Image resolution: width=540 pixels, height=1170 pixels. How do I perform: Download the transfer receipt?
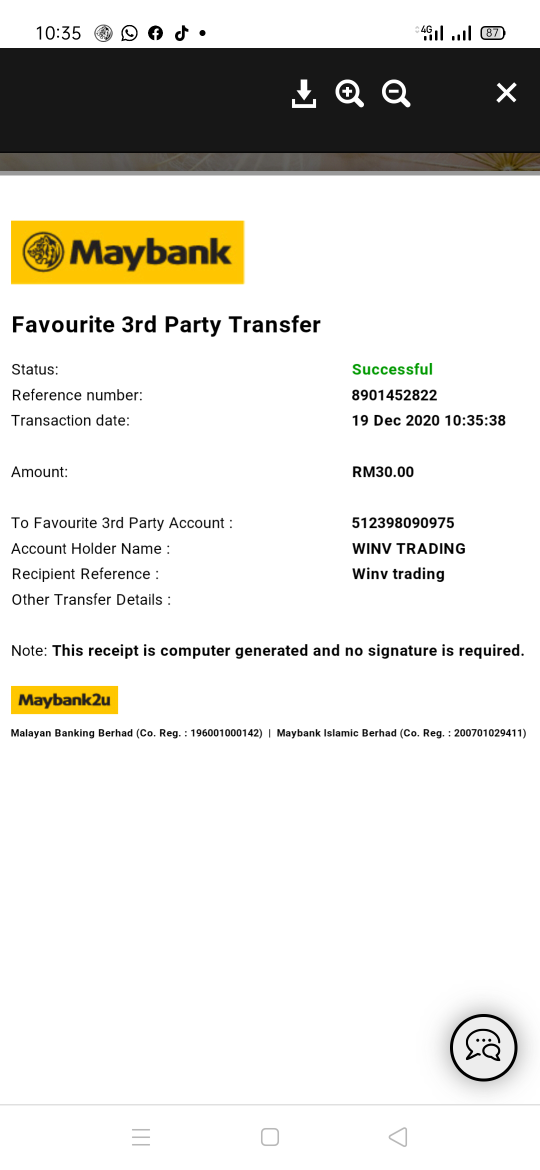(x=304, y=94)
